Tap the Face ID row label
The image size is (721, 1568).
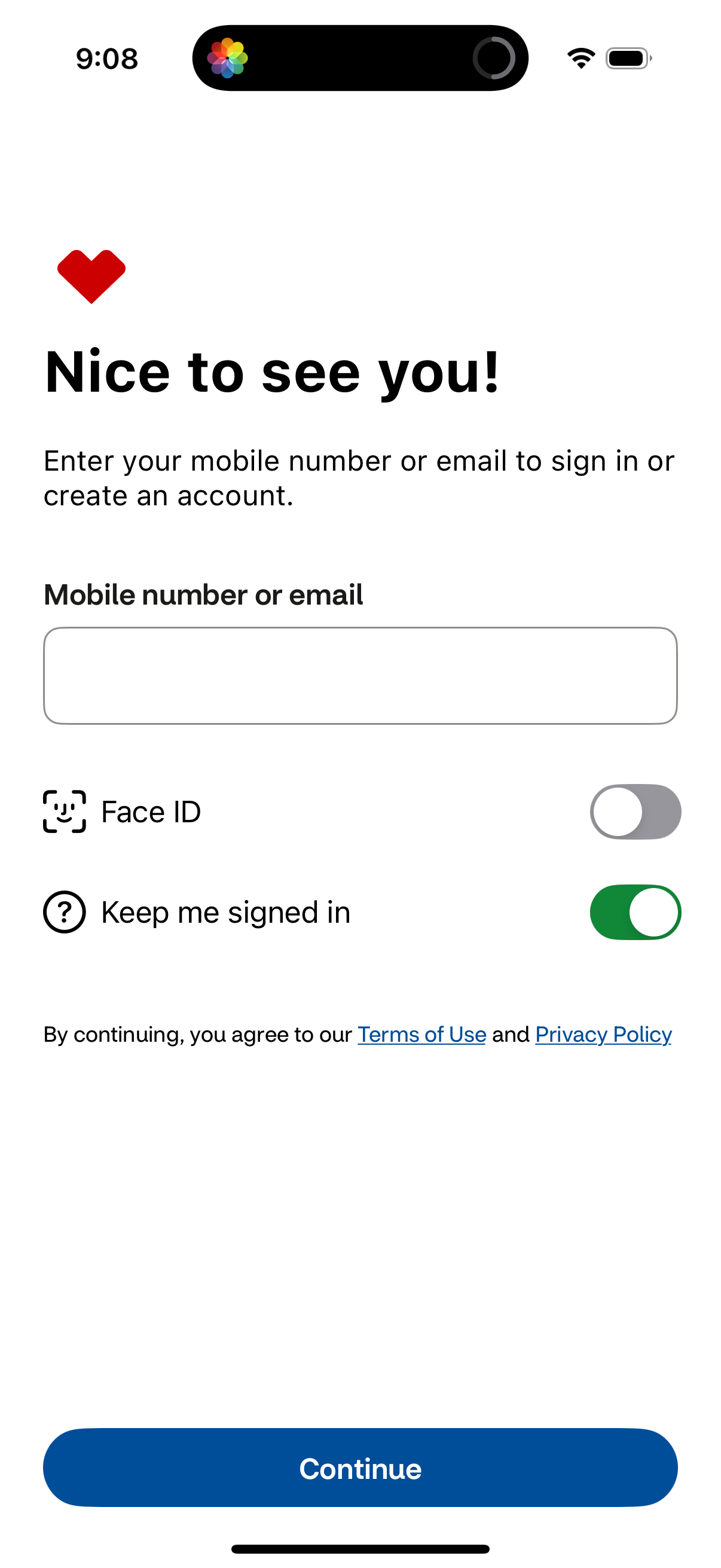pos(151,811)
